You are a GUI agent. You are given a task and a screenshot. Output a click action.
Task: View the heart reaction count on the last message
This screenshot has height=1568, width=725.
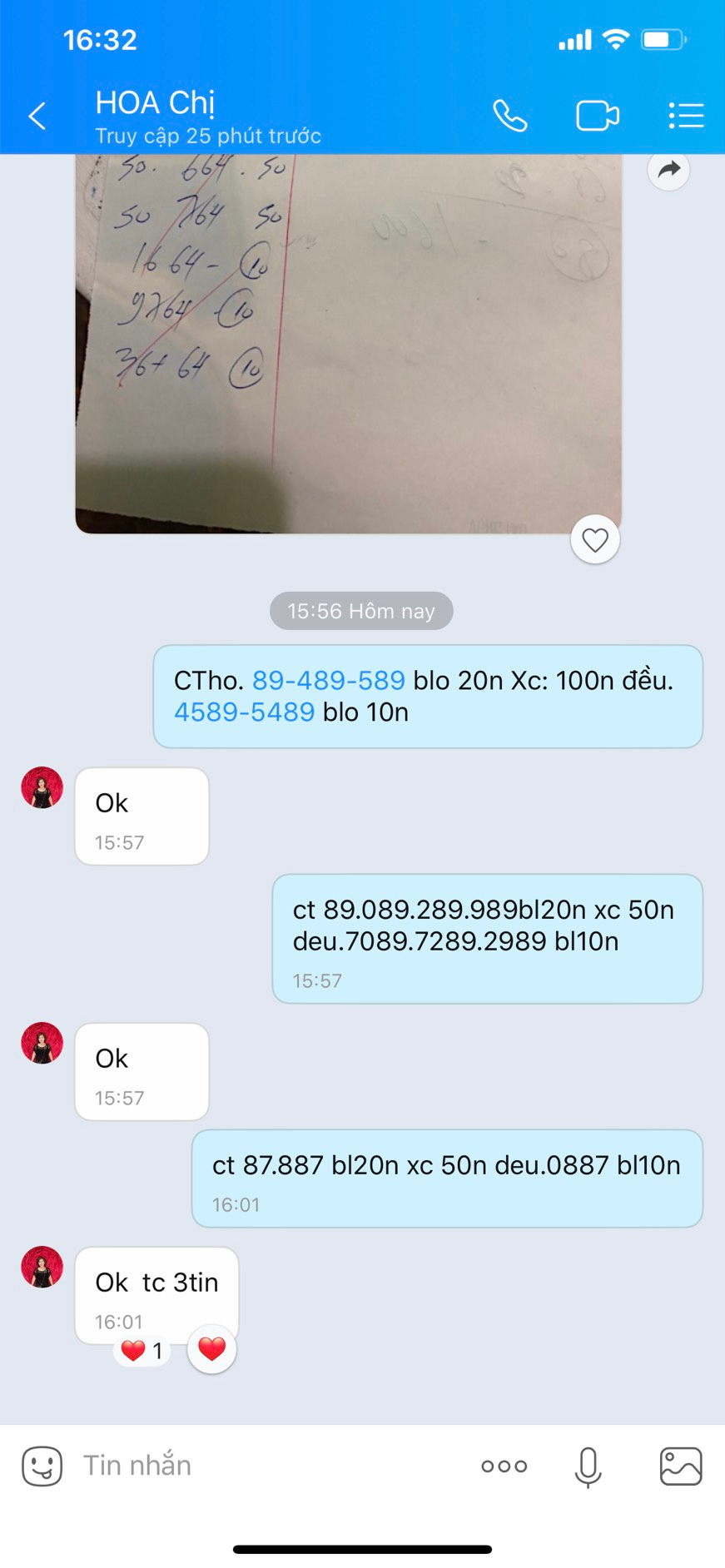pyautogui.click(x=142, y=1350)
